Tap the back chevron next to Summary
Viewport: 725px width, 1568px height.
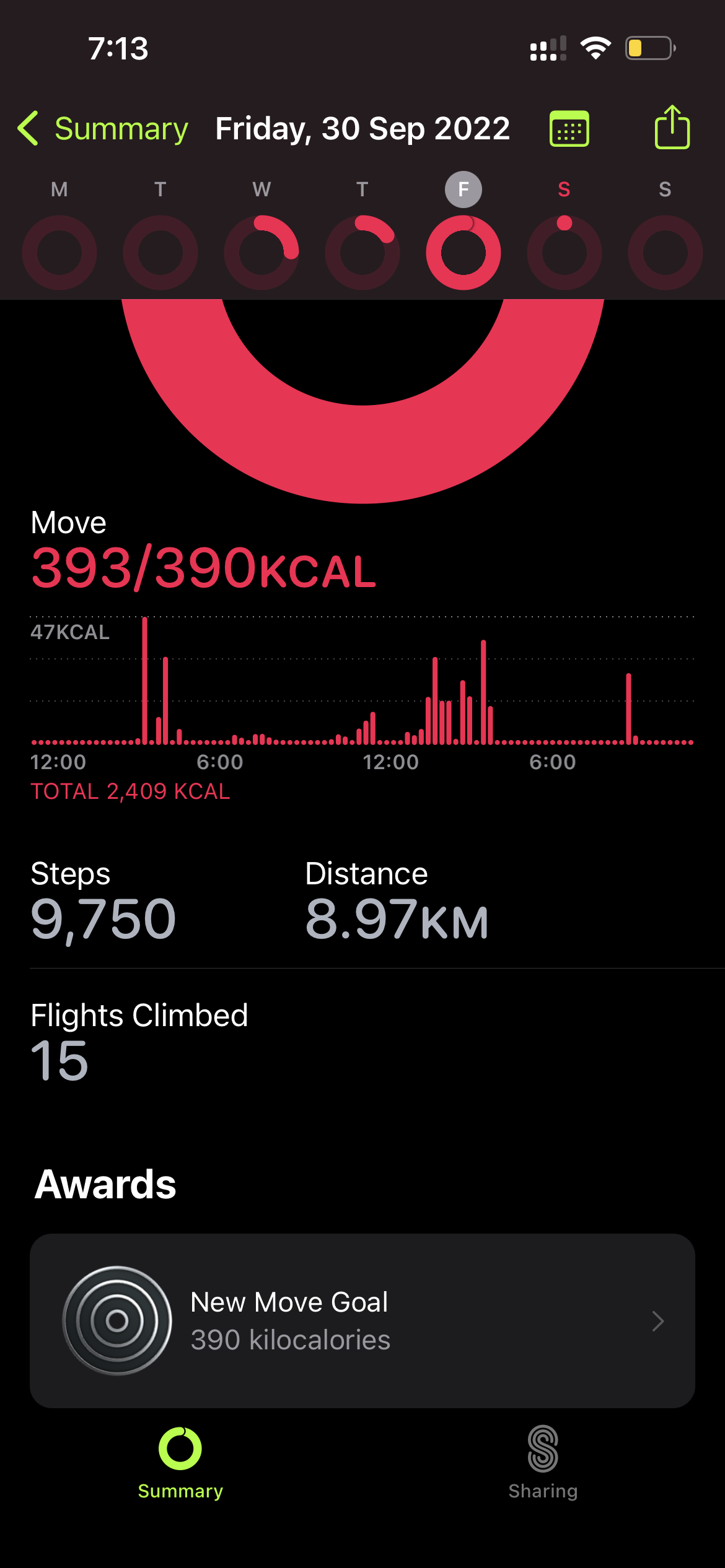pos(29,128)
